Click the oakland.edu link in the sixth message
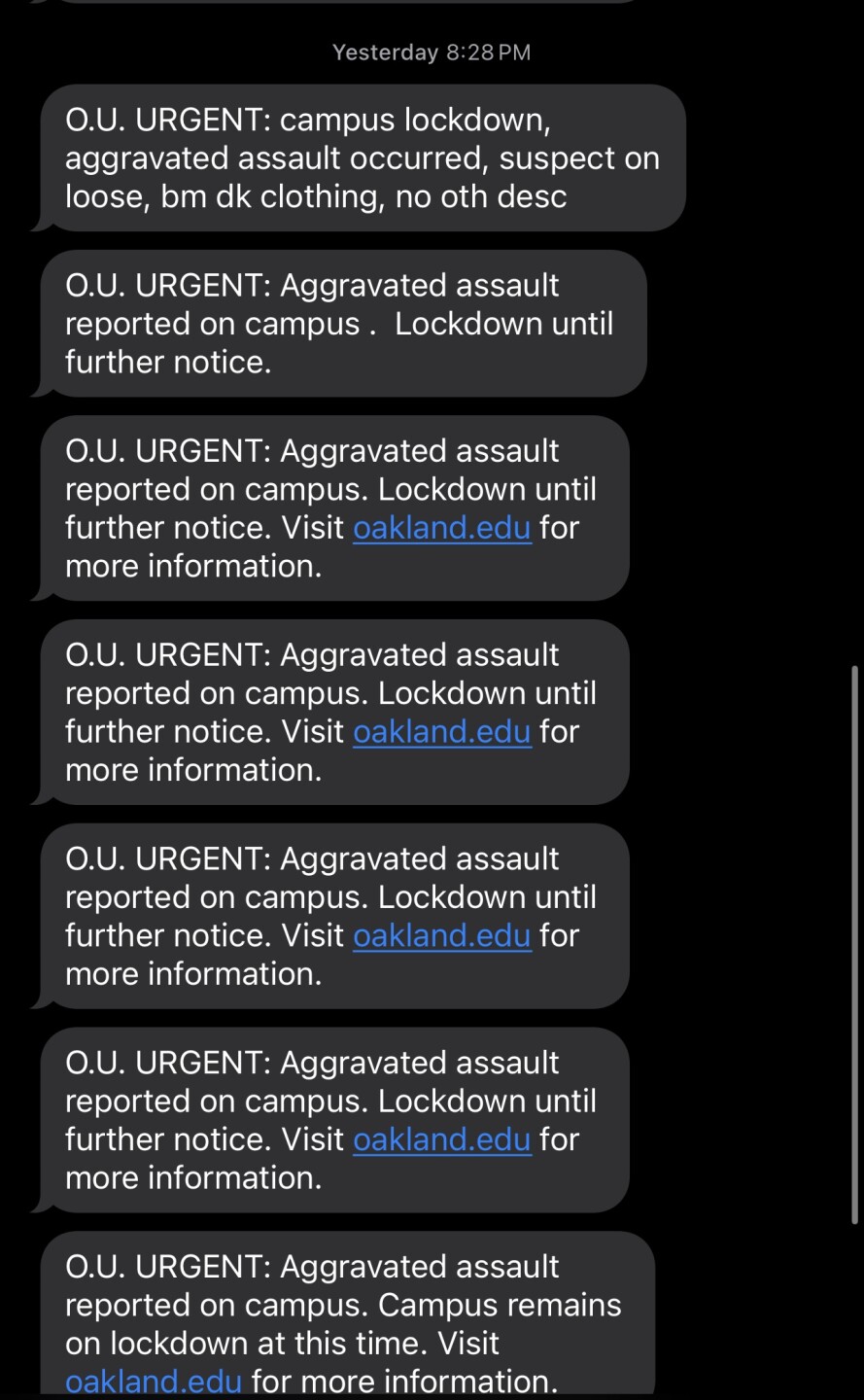 pos(441,1139)
